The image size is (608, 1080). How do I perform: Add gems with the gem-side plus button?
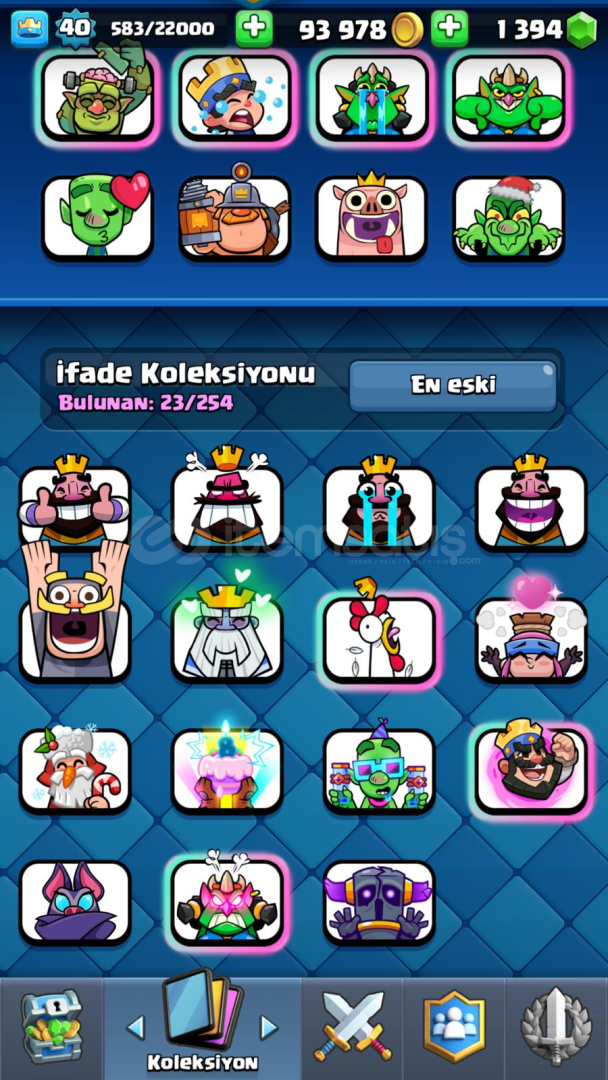[x=449, y=29]
